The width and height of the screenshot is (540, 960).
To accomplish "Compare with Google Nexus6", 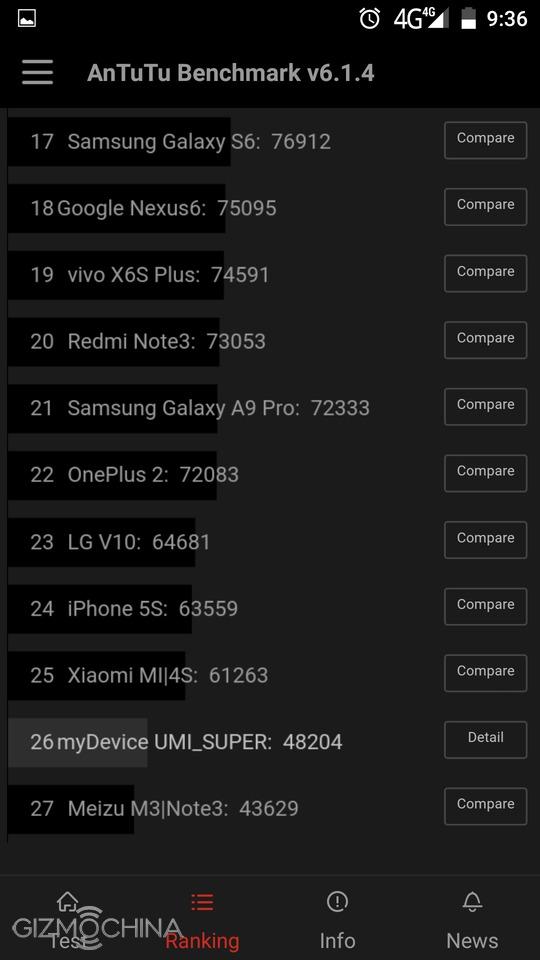I will (486, 207).
